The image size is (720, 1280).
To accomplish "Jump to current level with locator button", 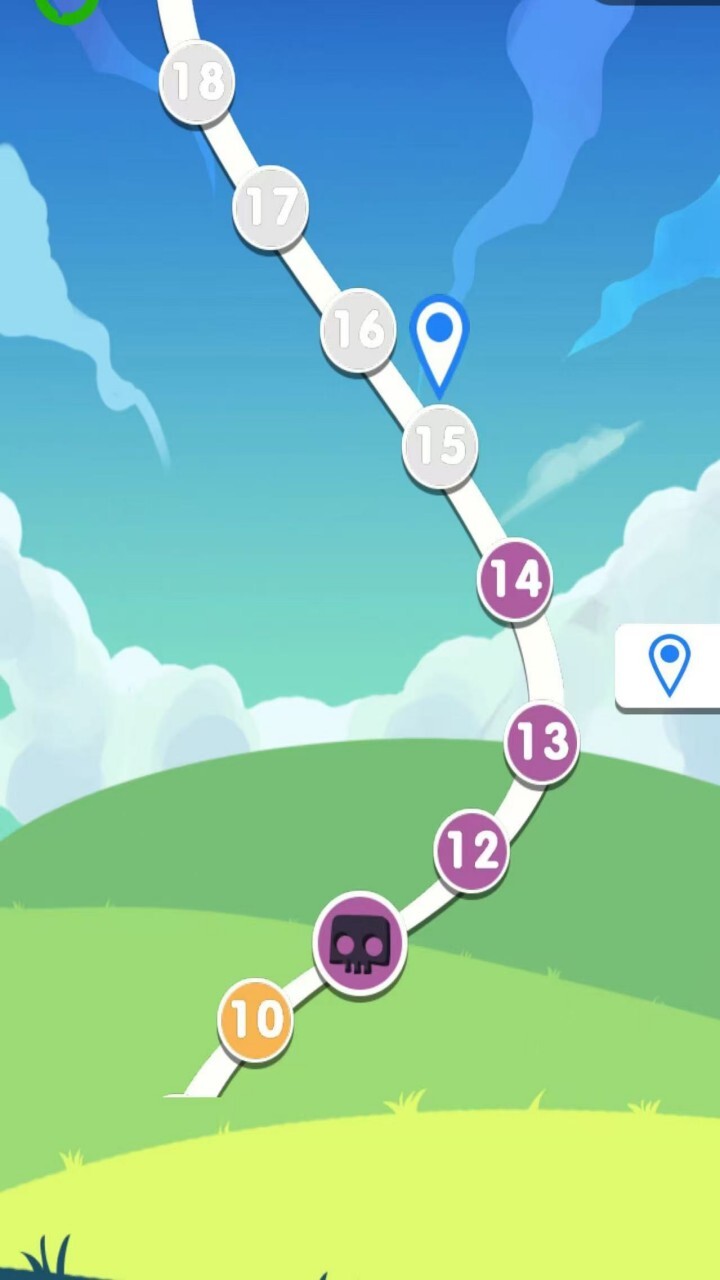I will pos(669,665).
